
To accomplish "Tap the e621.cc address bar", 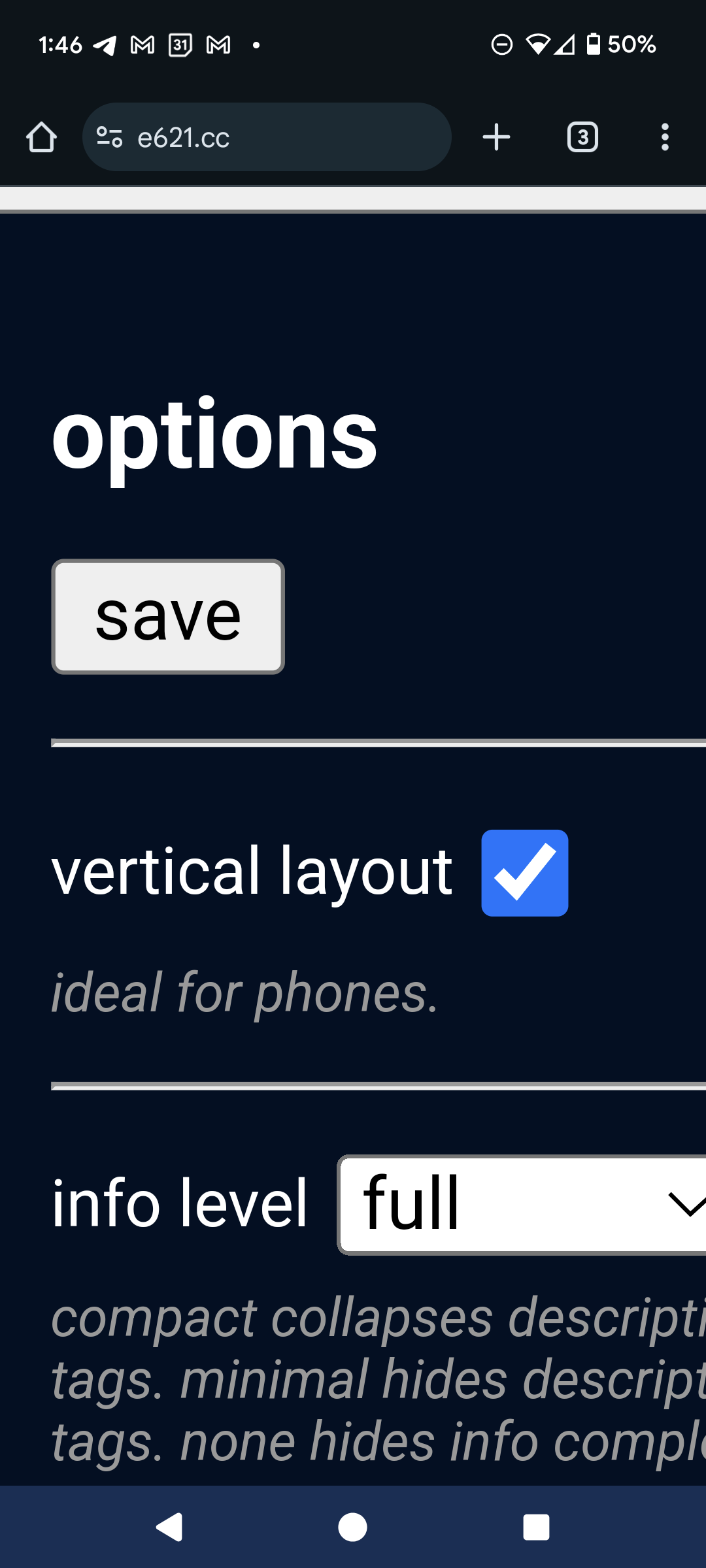I will 267,137.
